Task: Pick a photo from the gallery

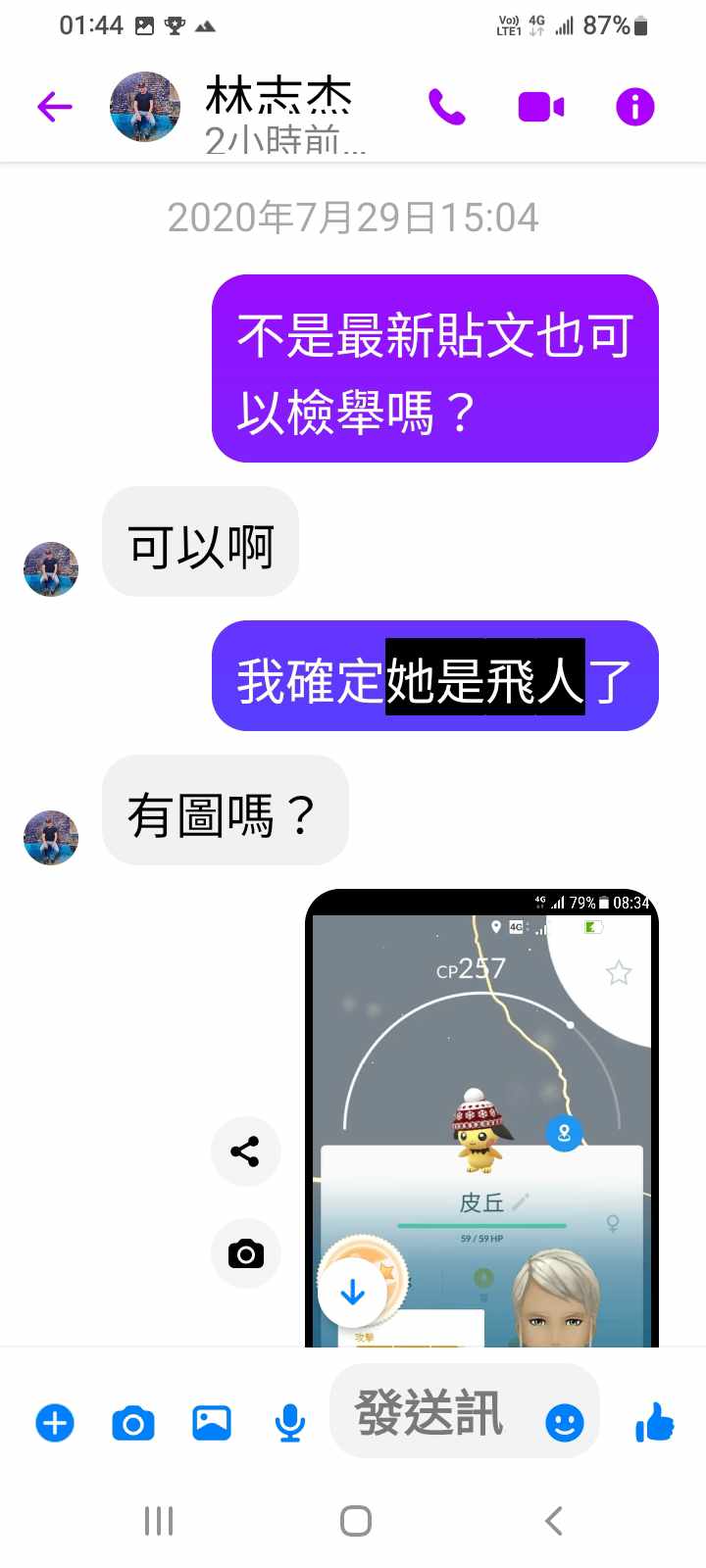Action: tap(212, 1423)
